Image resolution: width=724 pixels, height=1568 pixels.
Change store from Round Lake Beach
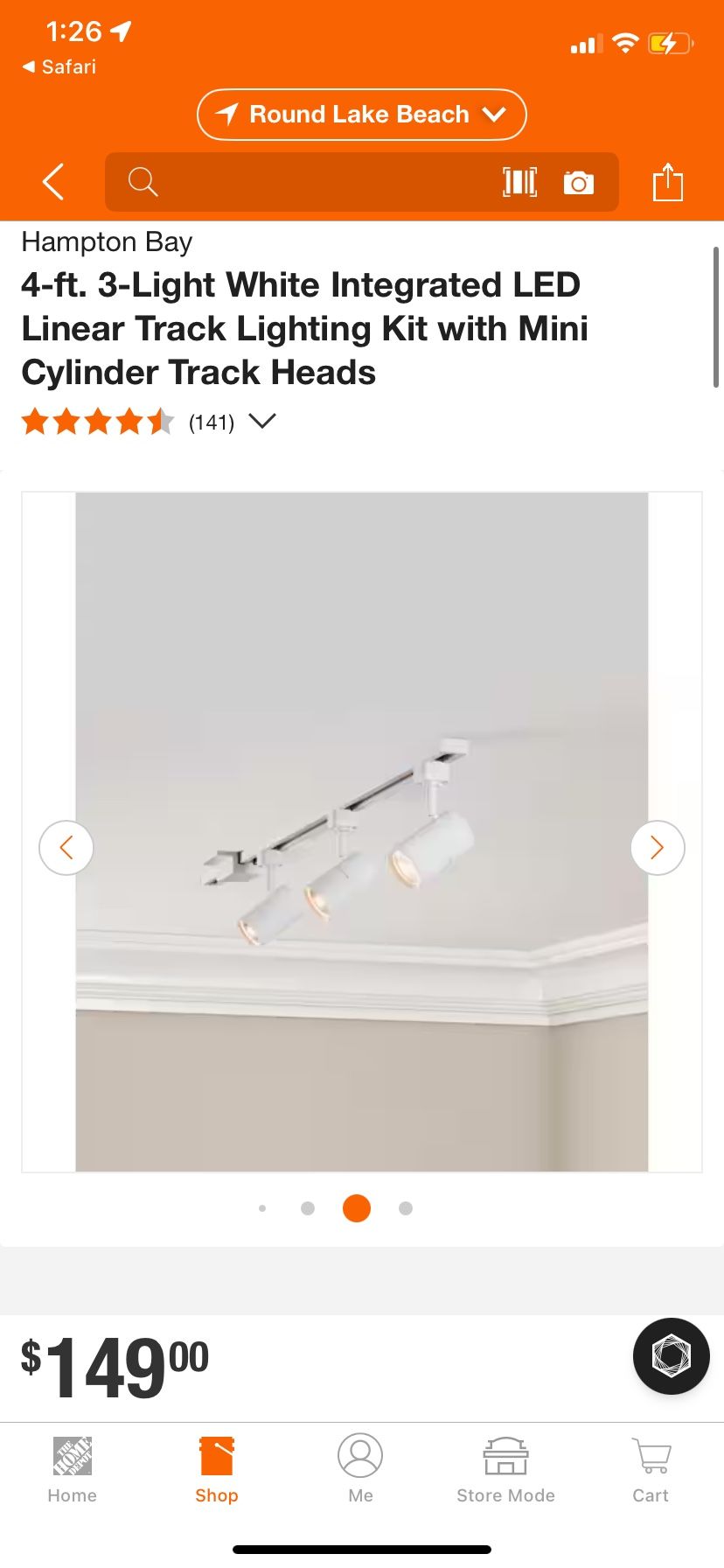click(361, 115)
